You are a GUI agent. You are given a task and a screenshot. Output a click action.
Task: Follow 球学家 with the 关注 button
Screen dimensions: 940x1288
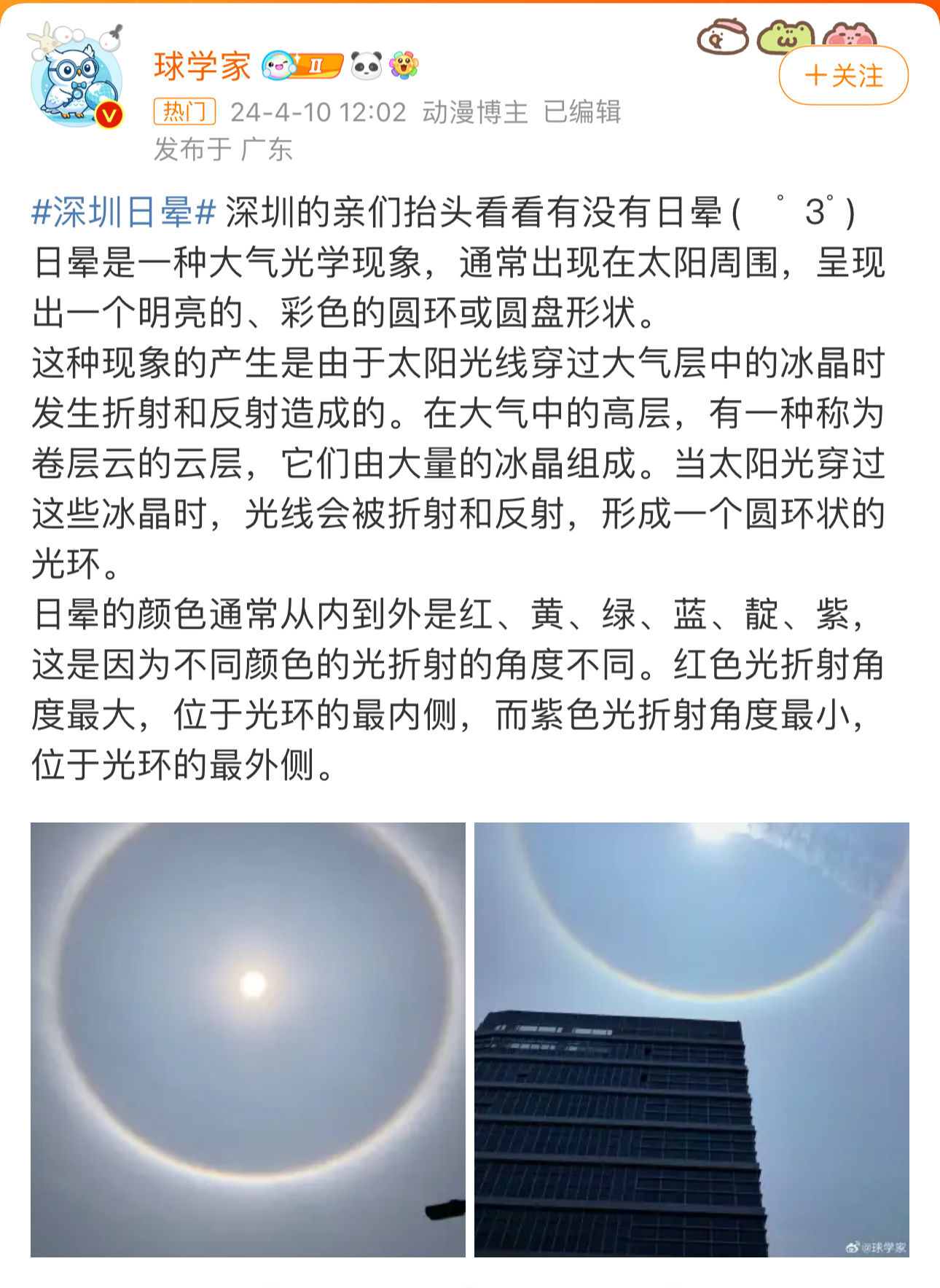(x=843, y=76)
